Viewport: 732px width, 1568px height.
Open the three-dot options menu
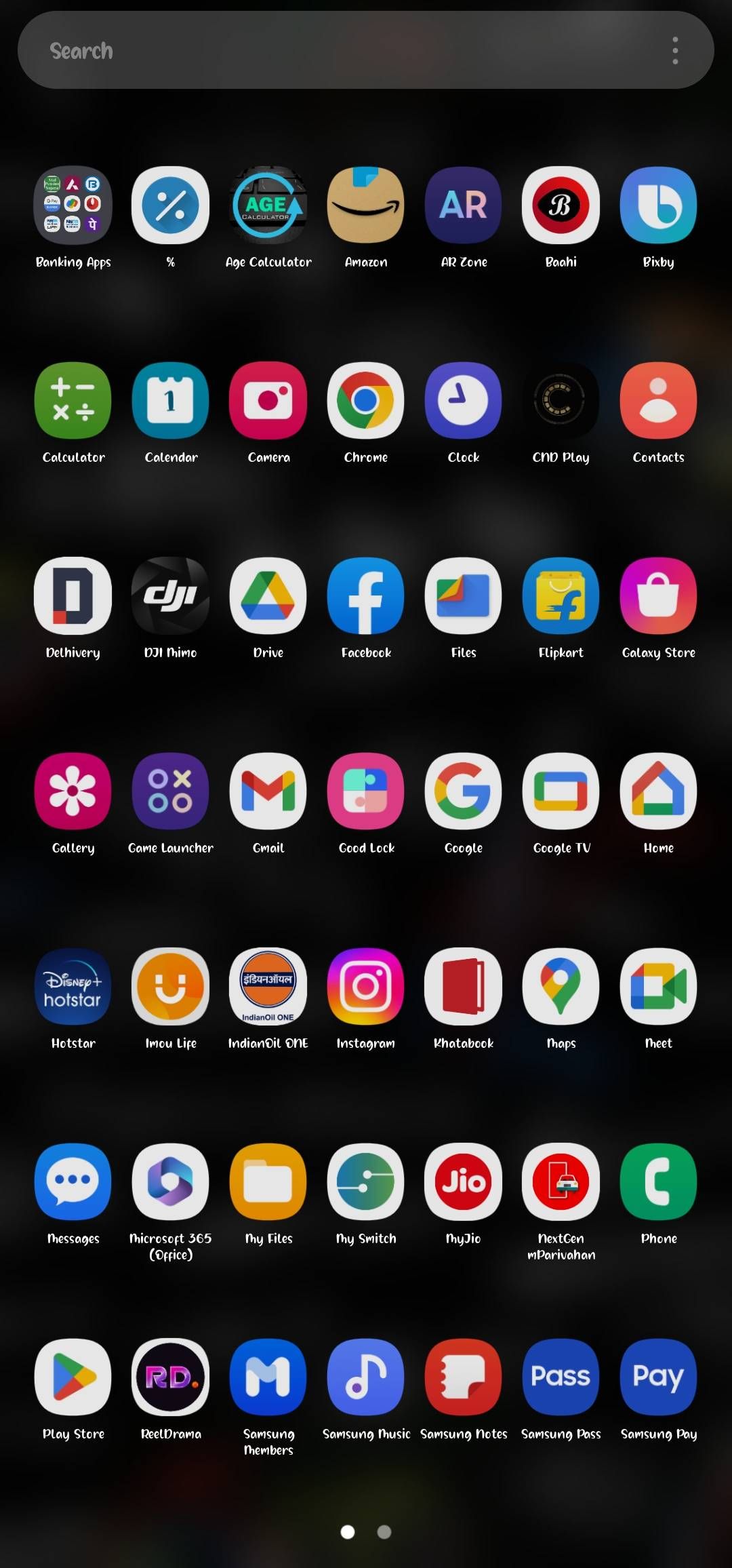point(675,50)
